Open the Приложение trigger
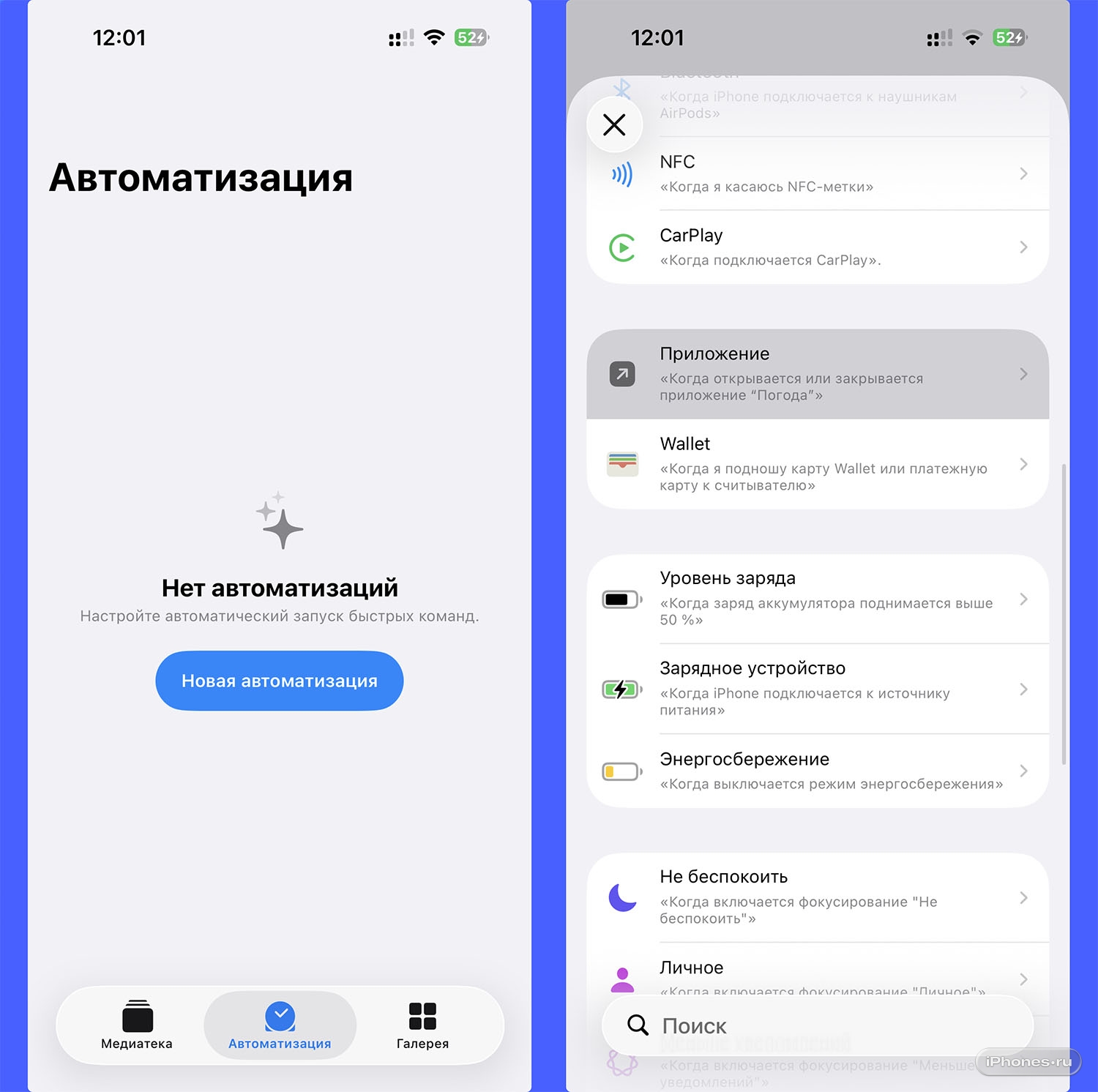The width and height of the screenshot is (1098, 1092). click(817, 374)
